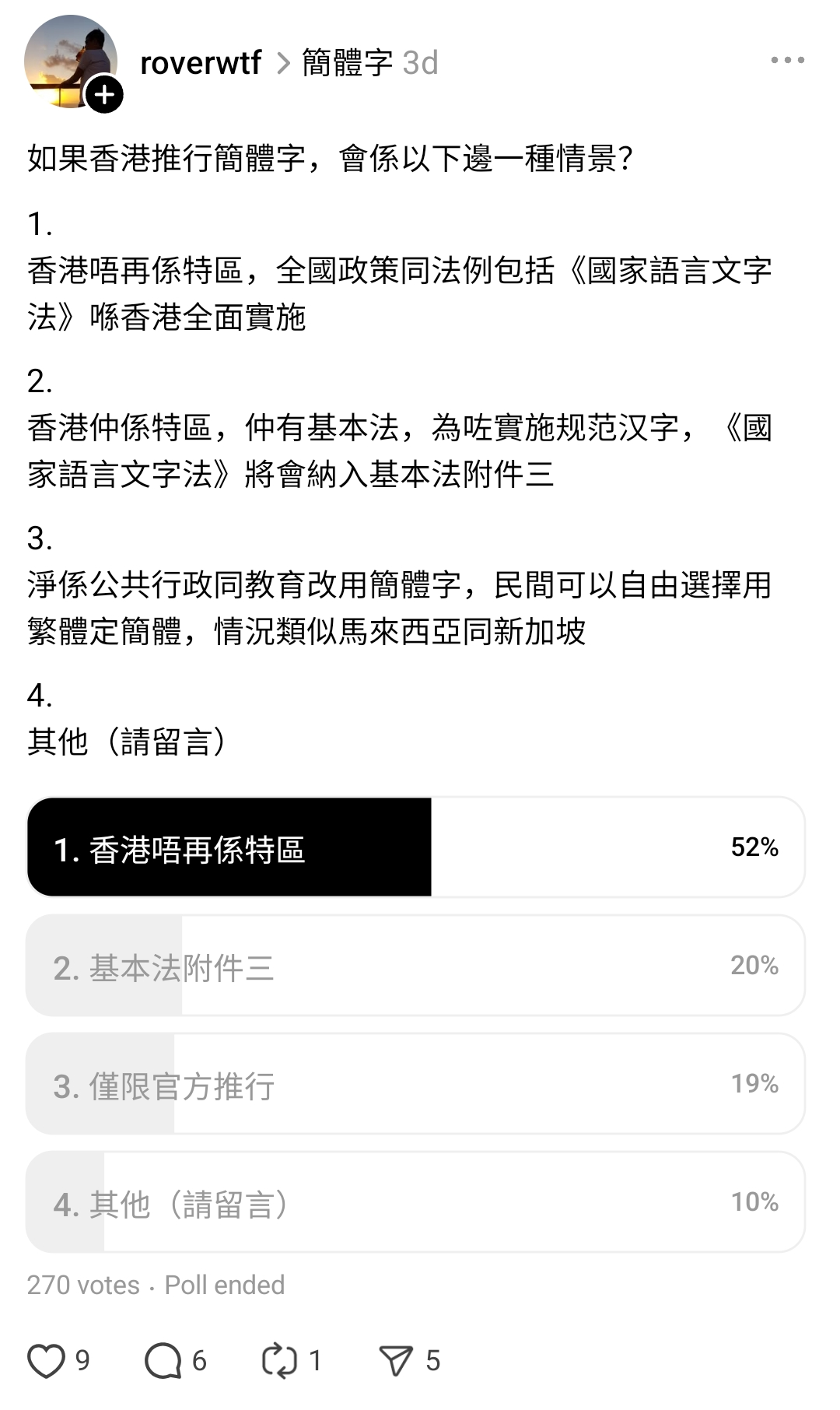Open the post's three-dot overflow menu
Image resolution: width=840 pixels, height=1410 pixels.
click(x=787, y=60)
